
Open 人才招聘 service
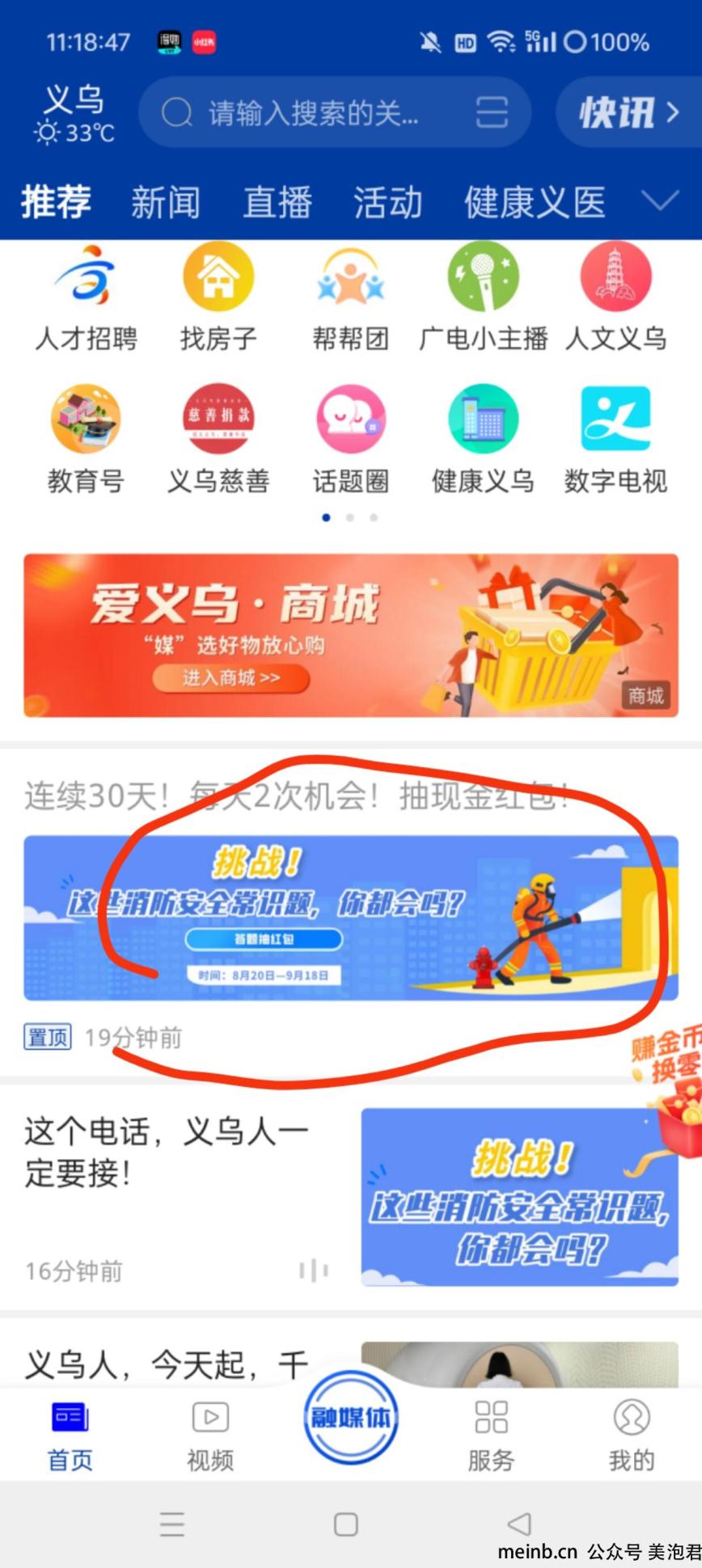86,299
